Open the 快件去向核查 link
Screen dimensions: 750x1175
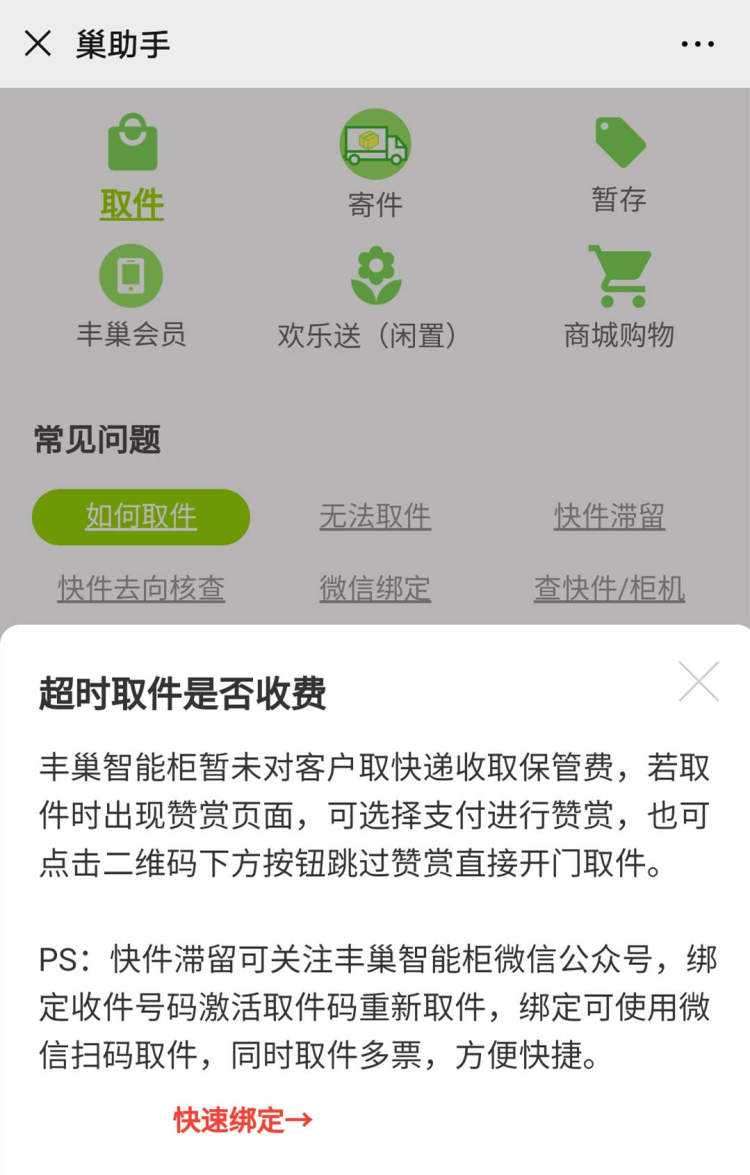pos(141,588)
